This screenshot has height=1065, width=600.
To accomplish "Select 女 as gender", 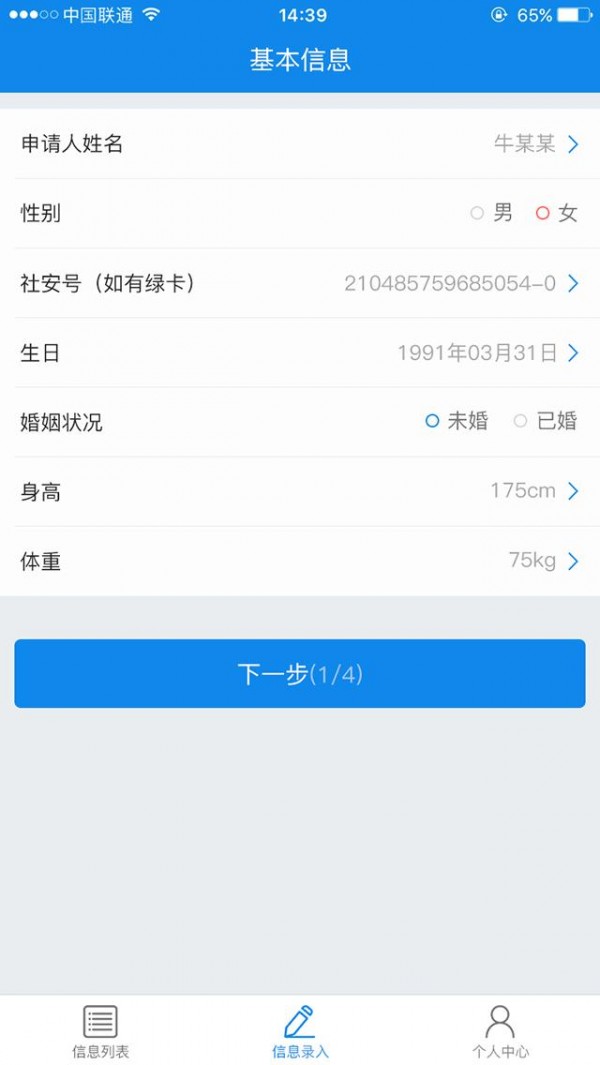I will point(556,213).
